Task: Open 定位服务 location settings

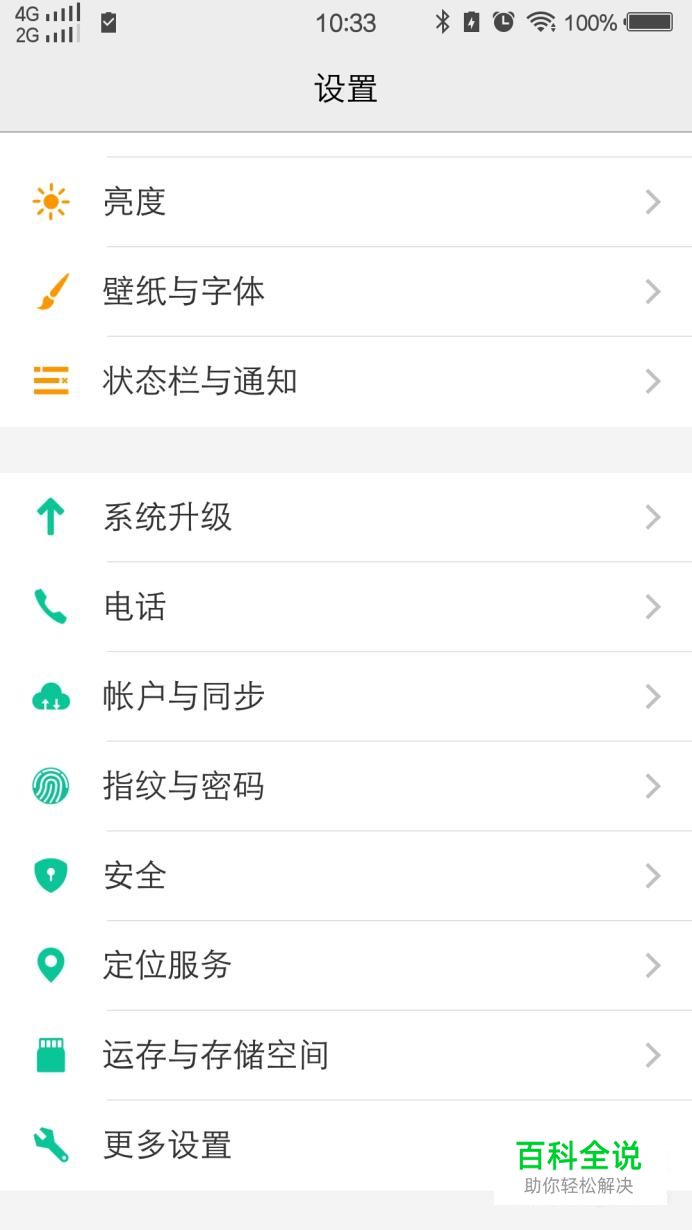Action: coord(346,965)
